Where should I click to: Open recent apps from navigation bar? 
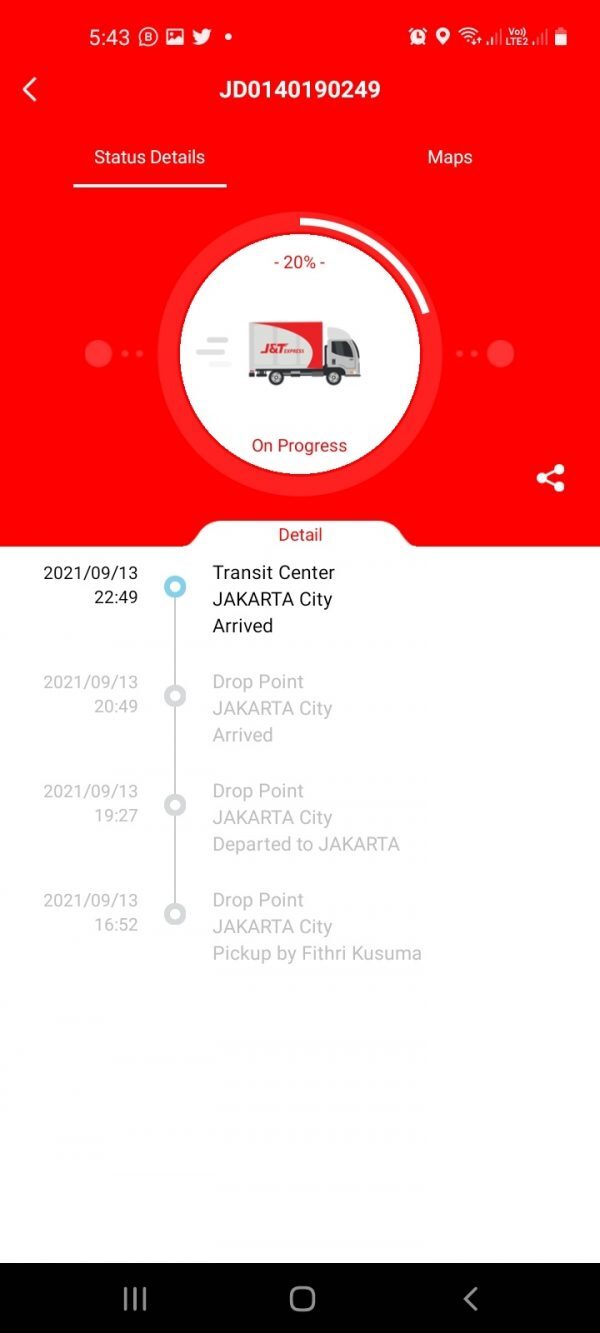[x=135, y=1298]
